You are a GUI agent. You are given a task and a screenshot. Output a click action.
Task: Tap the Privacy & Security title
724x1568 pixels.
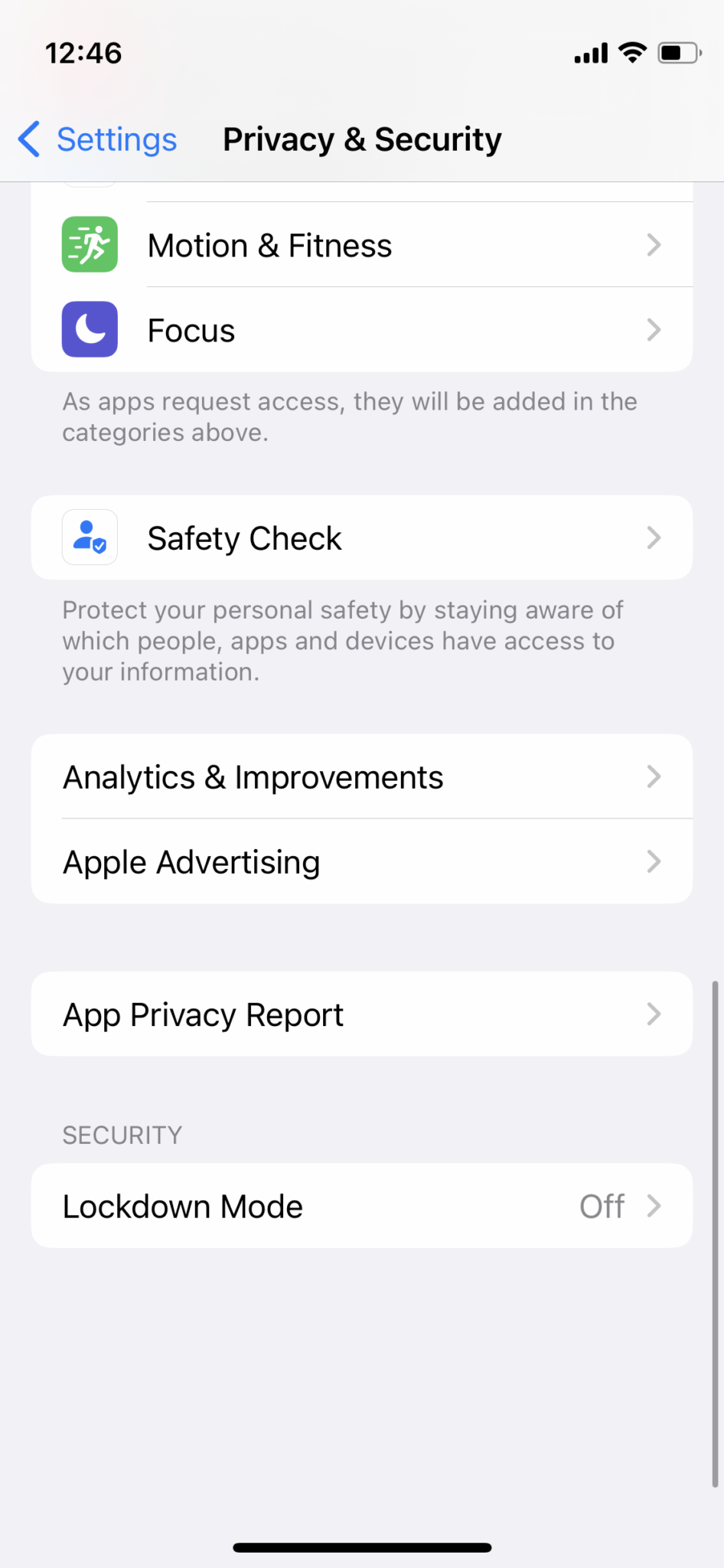click(x=362, y=139)
